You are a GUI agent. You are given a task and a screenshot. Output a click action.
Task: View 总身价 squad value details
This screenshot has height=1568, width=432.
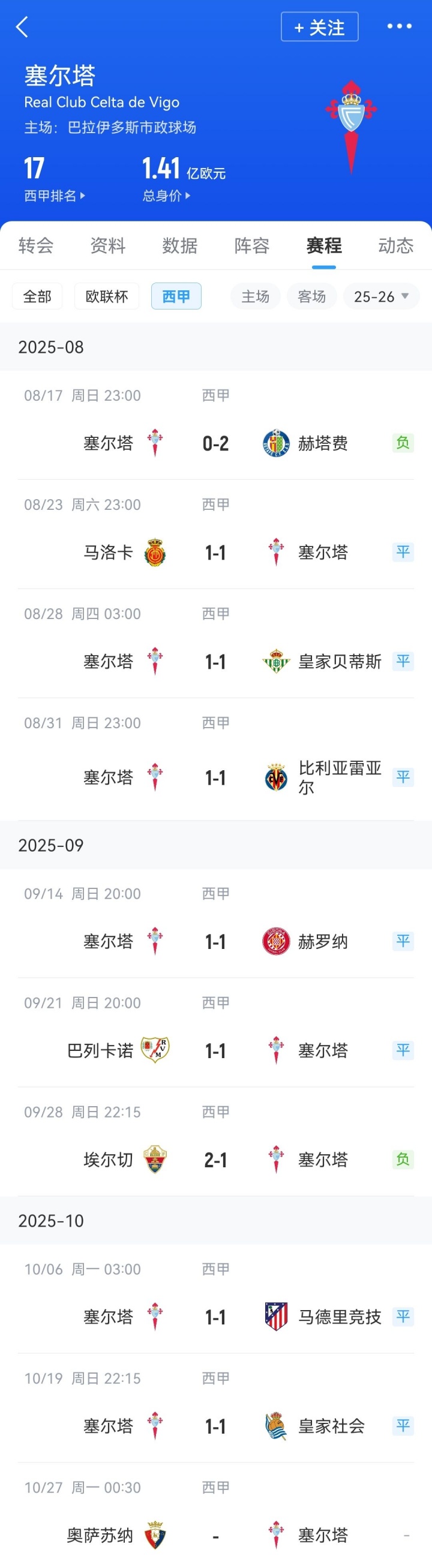tap(166, 196)
